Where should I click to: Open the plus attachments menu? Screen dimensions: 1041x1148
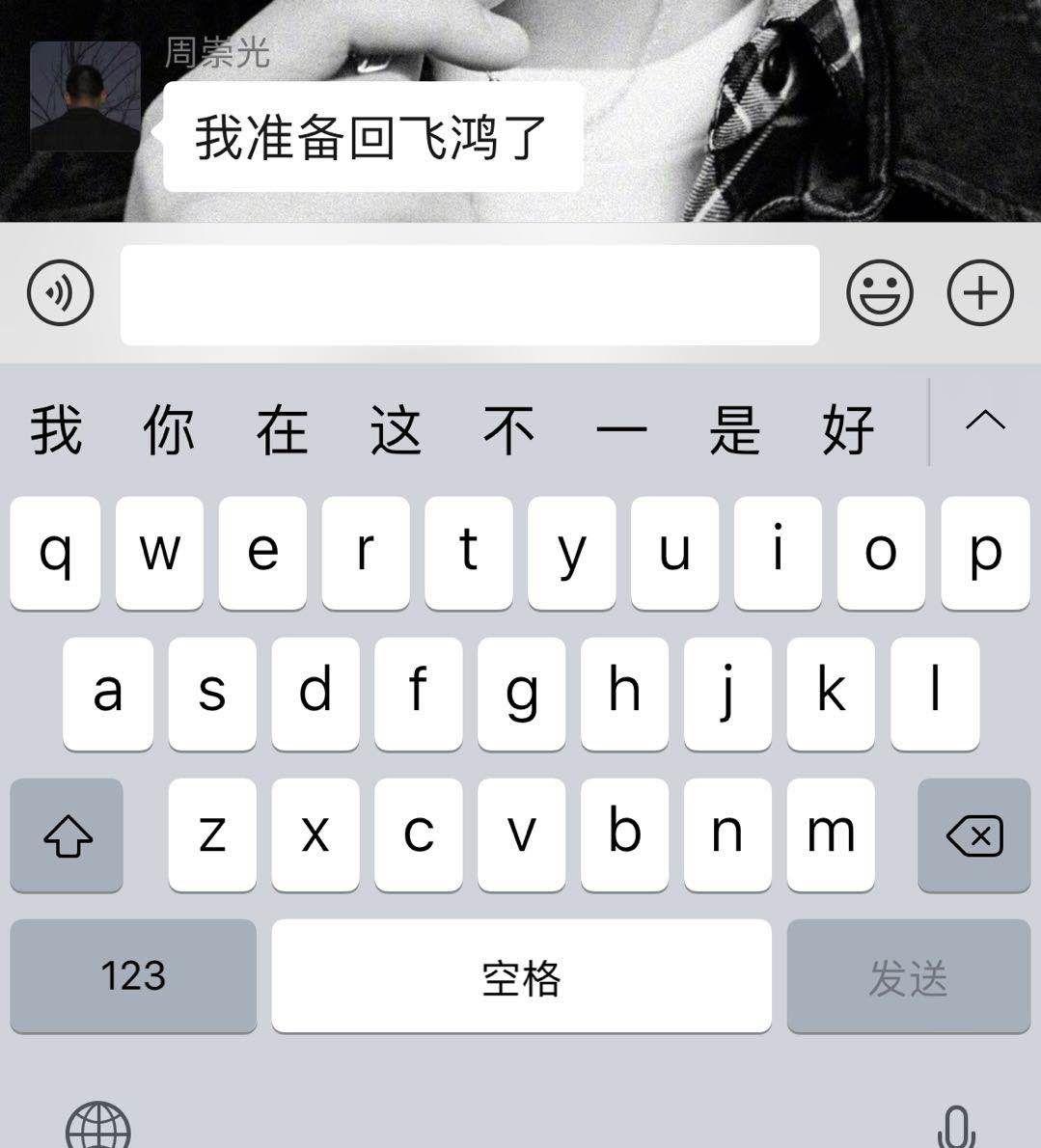tap(980, 292)
